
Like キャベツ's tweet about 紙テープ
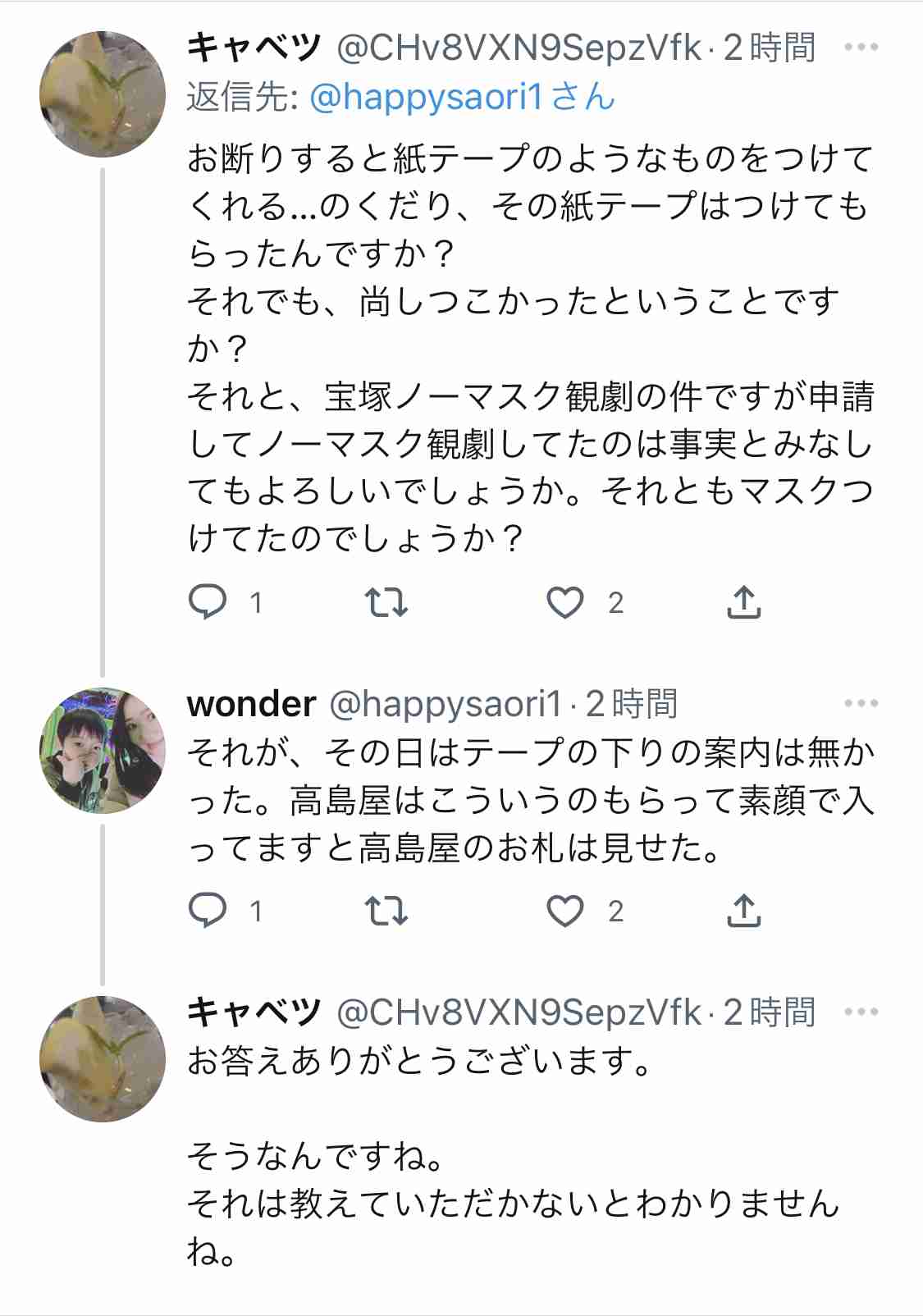click(565, 602)
